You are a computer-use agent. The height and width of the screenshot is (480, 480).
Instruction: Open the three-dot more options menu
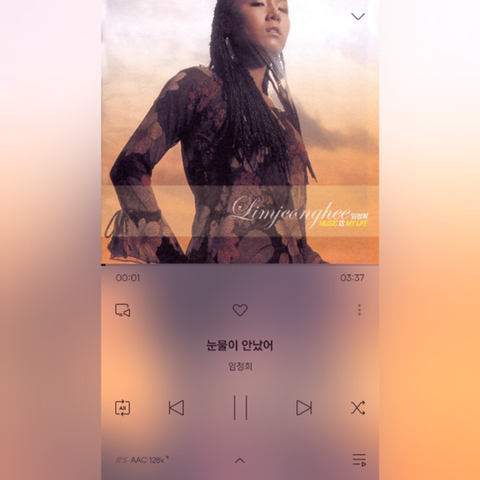pos(359,310)
